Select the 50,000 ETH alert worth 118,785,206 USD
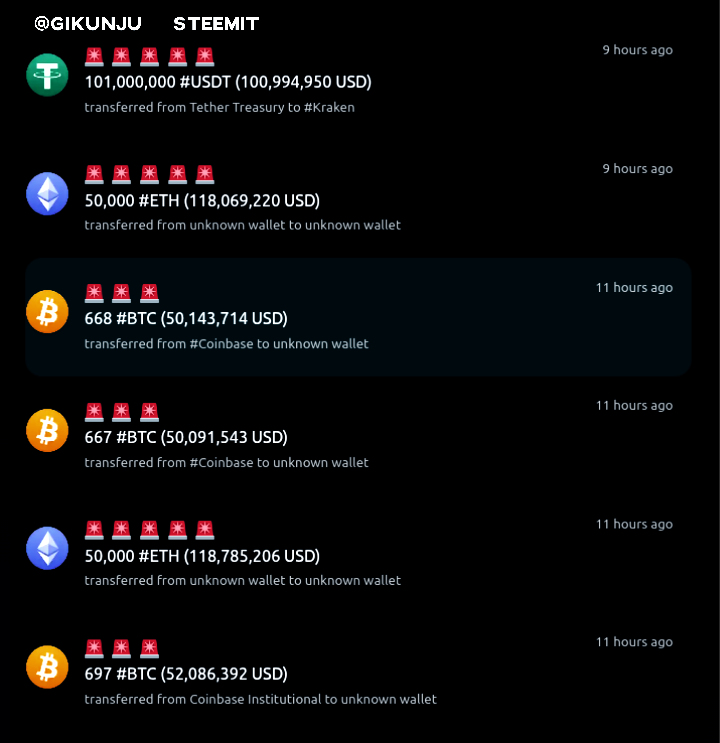The image size is (720, 743). 358,553
